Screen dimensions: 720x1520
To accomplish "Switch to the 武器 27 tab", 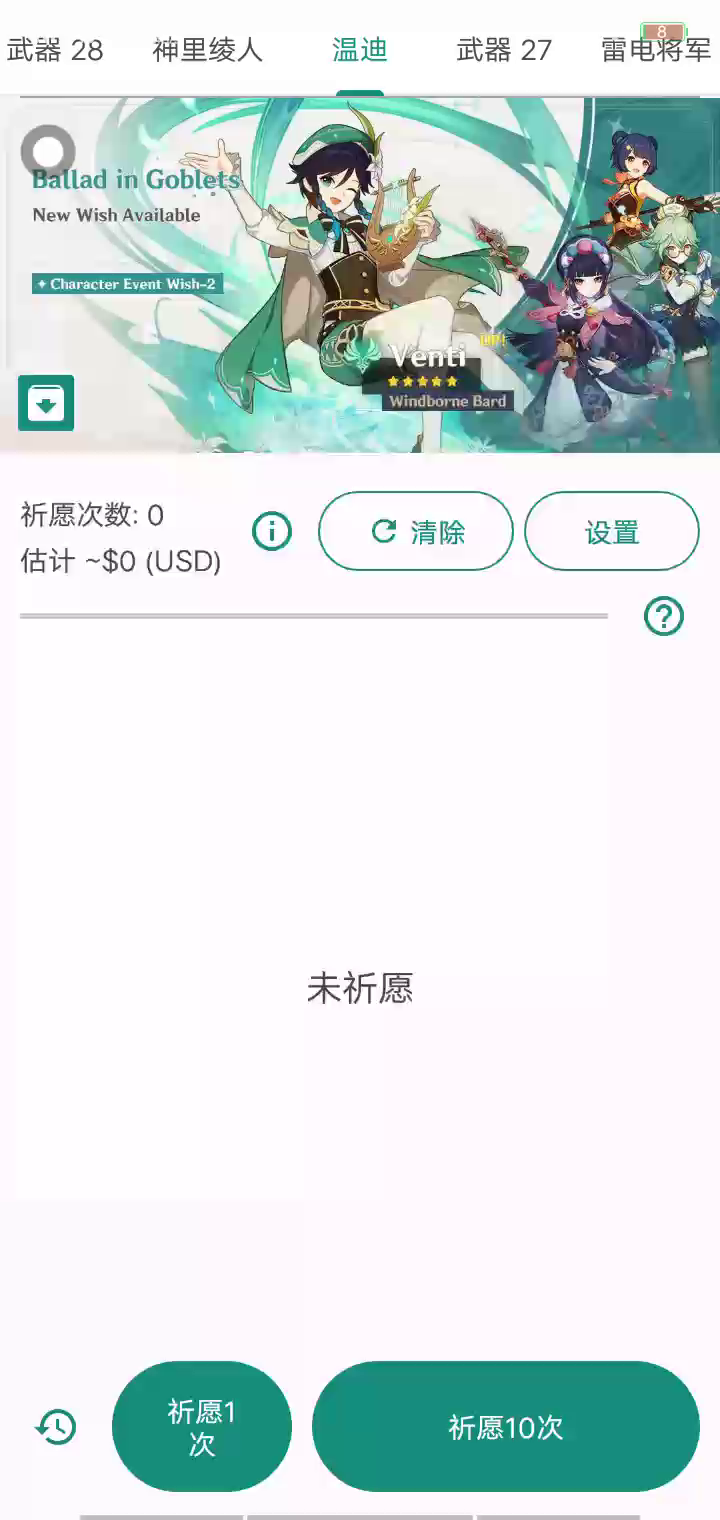I will click(504, 50).
